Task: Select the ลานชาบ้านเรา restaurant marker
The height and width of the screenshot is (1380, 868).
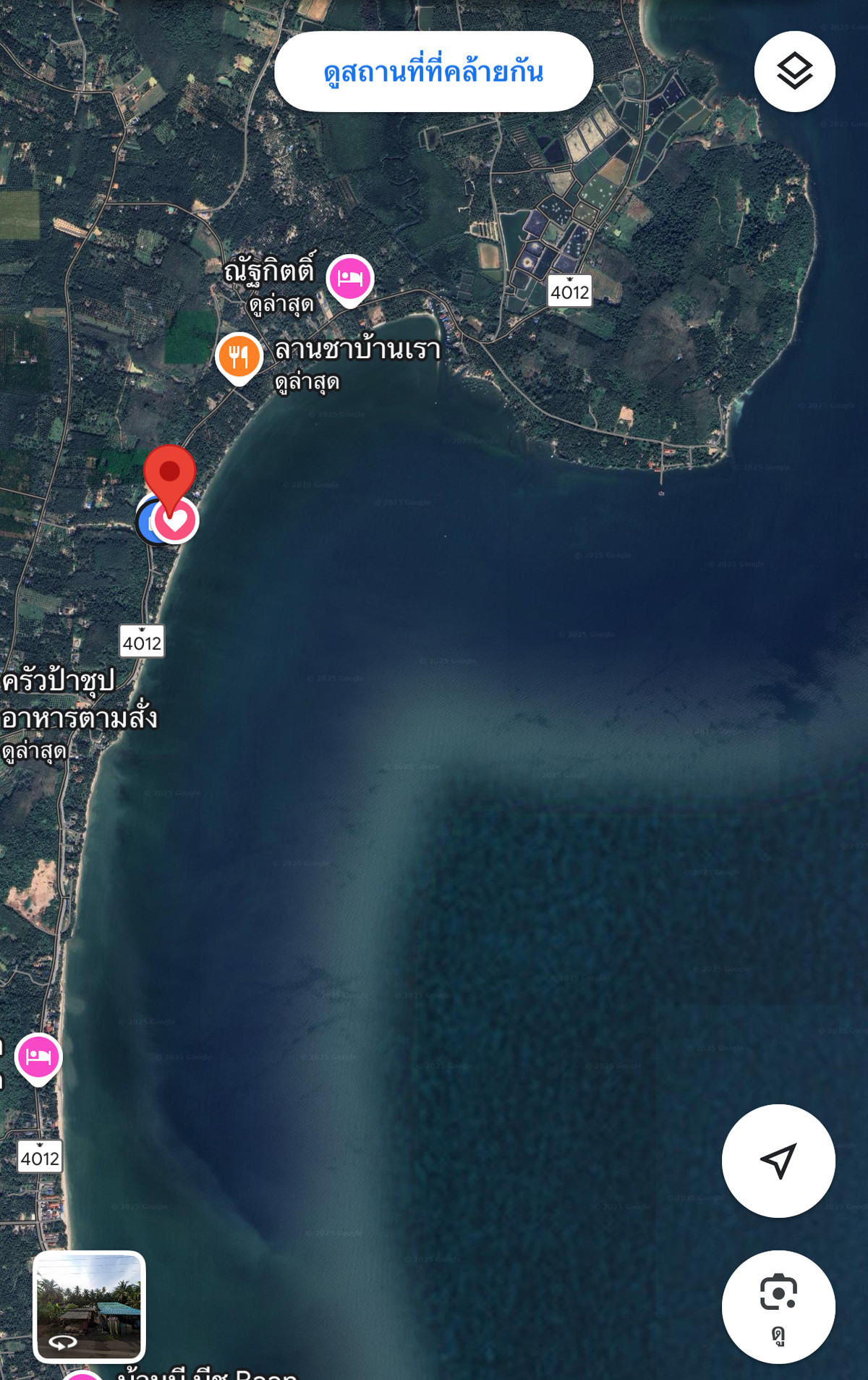Action: click(x=239, y=357)
